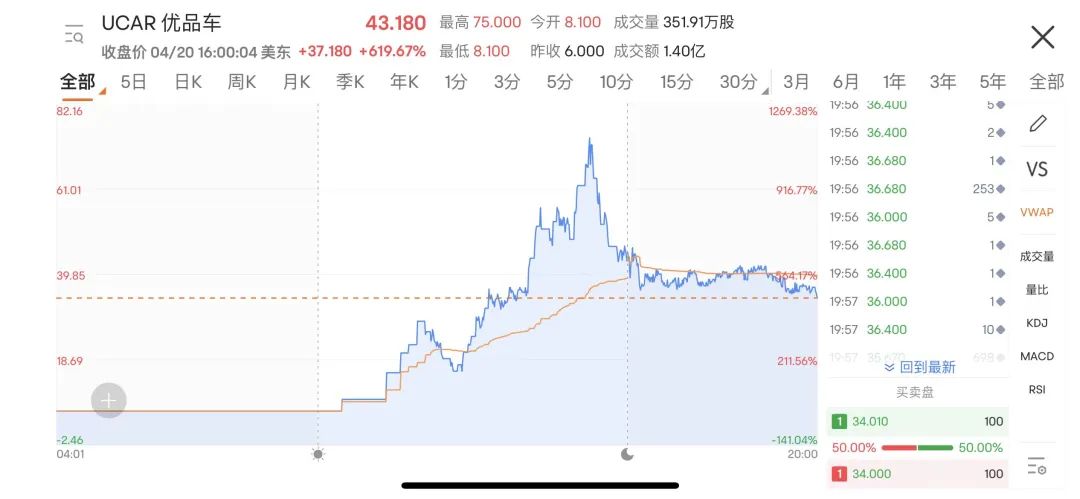
Task: Close the landscape chart view
Action: click(1042, 38)
